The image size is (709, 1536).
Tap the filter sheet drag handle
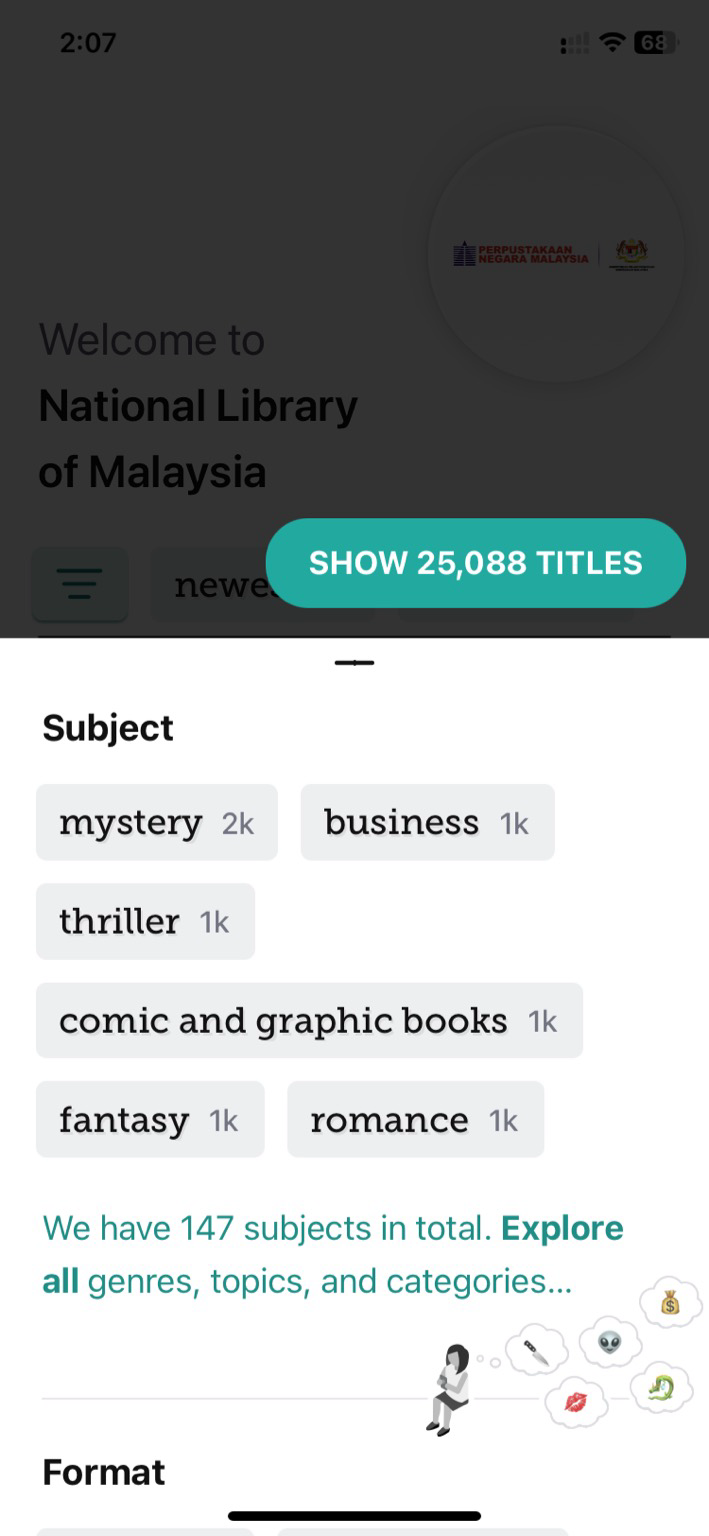click(355, 663)
